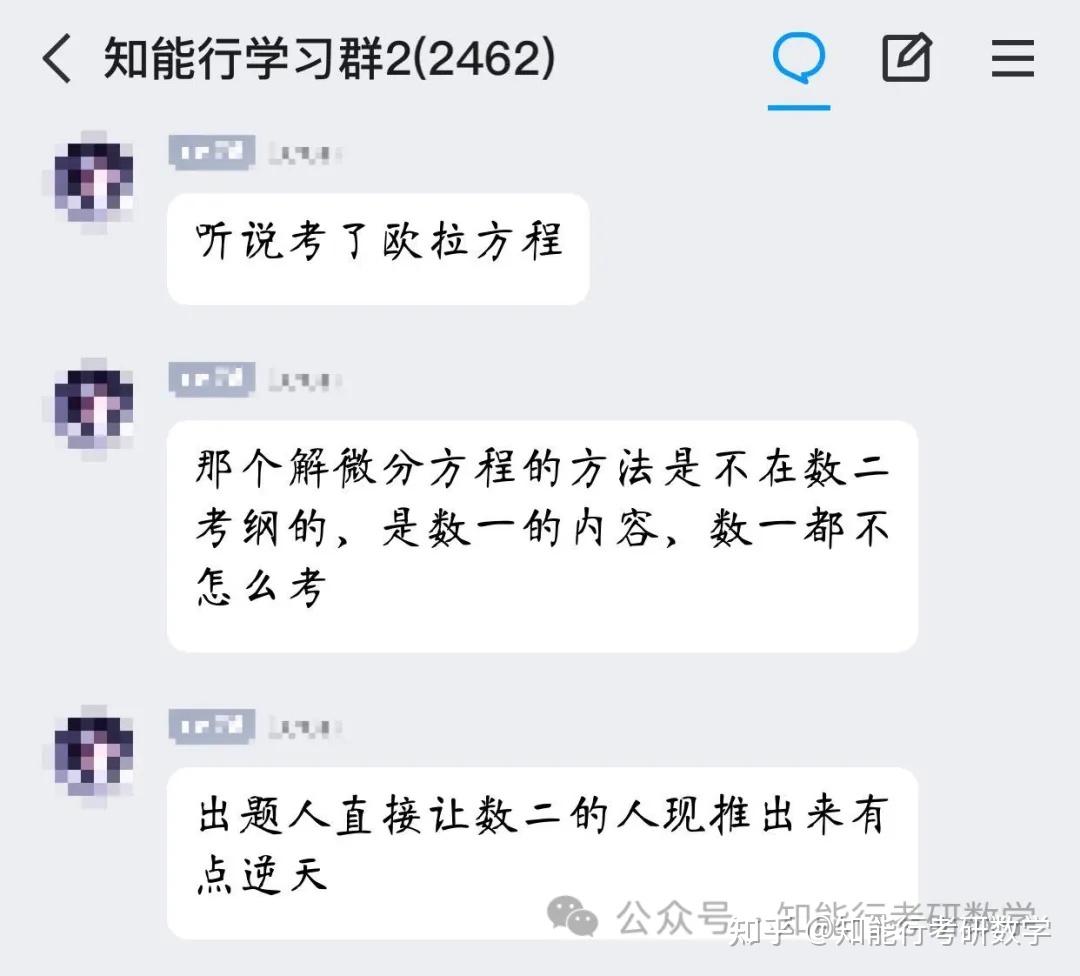
Task: Open the edit note icon in header
Action: coord(907,59)
